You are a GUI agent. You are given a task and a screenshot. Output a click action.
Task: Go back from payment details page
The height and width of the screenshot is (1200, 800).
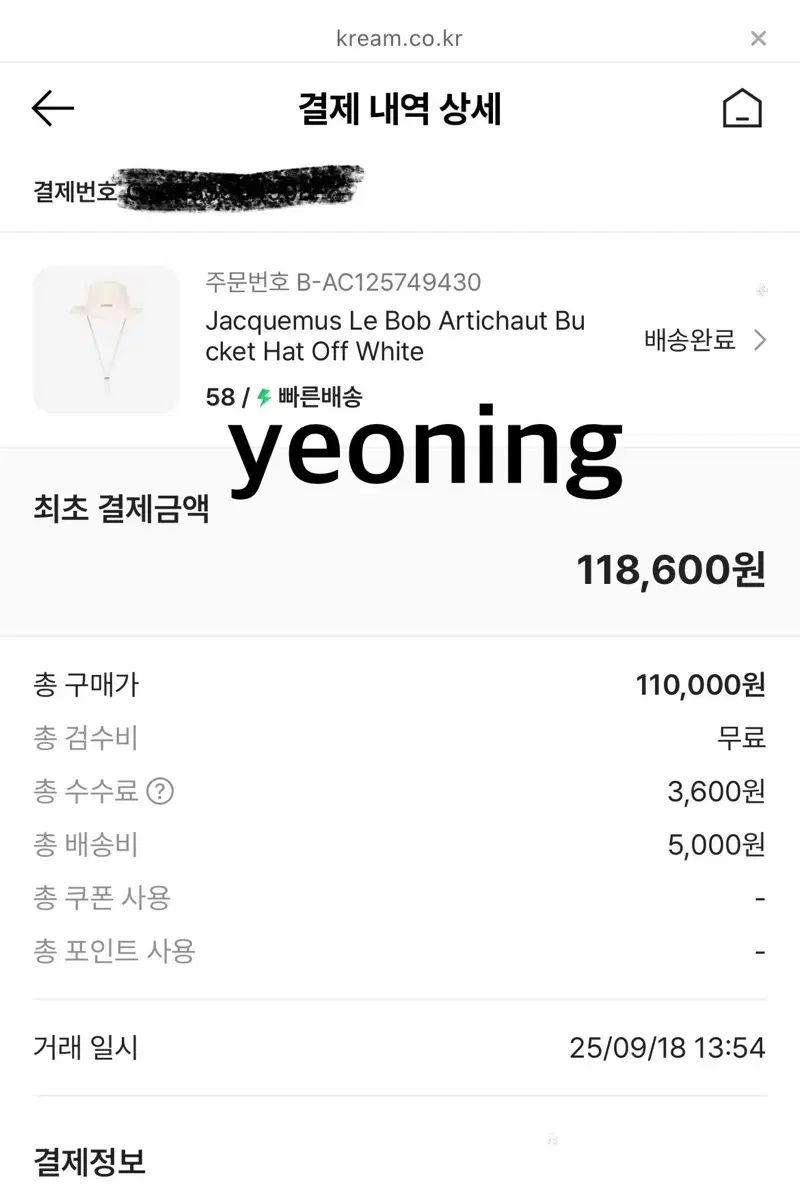click(53, 108)
